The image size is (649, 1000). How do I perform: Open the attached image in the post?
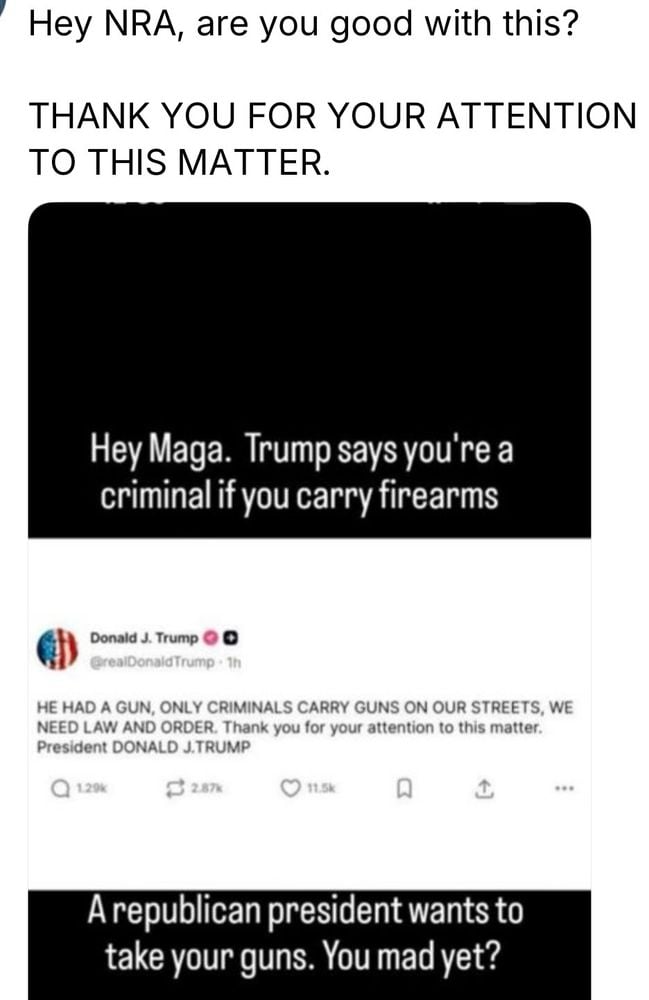click(309, 600)
